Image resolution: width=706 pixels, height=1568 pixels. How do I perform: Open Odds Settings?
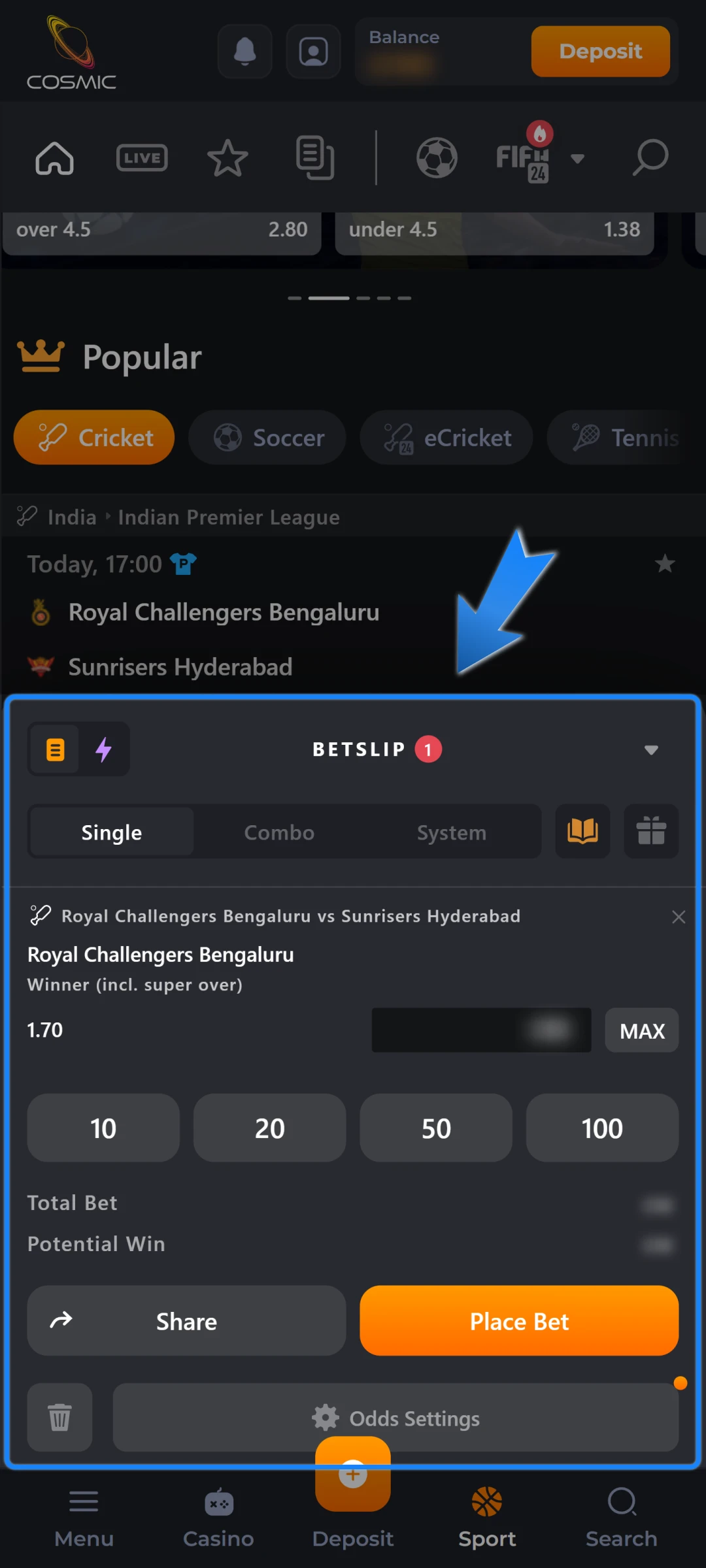click(396, 1418)
